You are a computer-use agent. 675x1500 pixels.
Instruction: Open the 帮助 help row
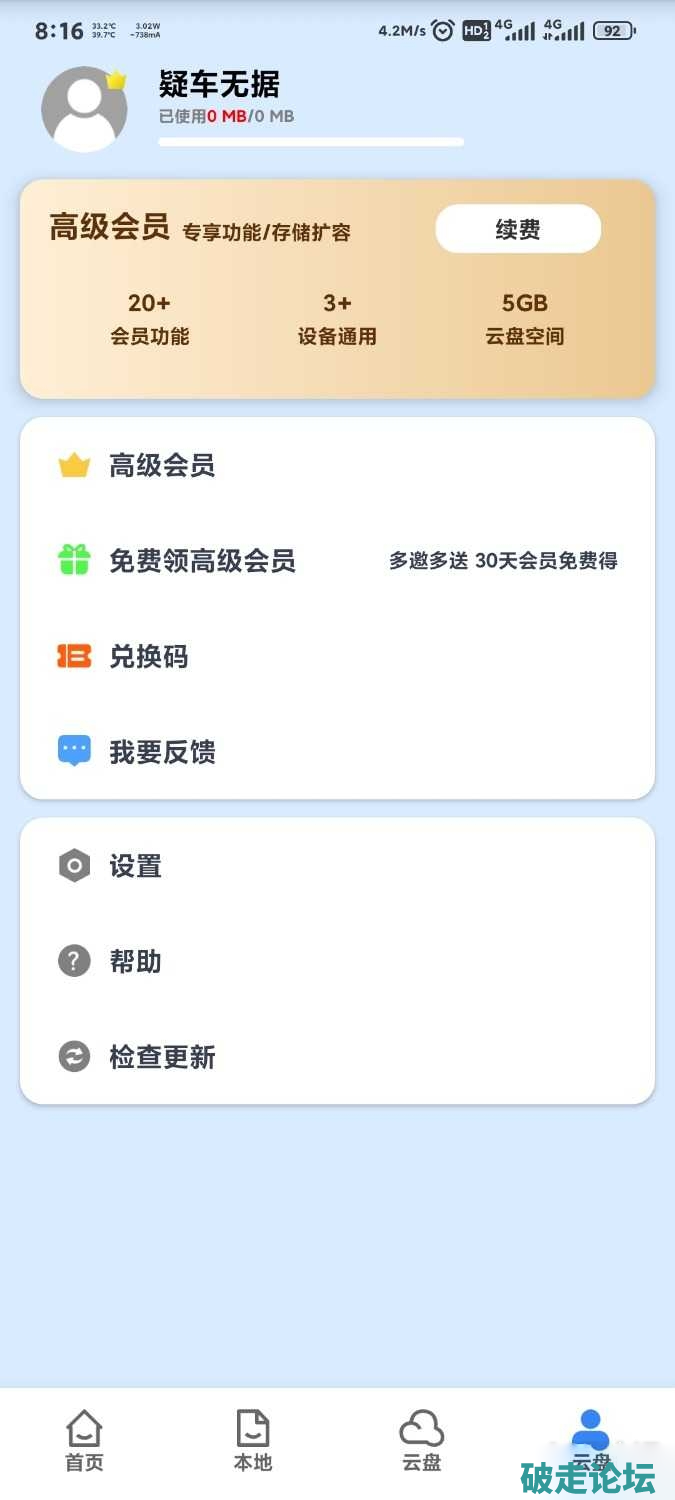(x=337, y=962)
